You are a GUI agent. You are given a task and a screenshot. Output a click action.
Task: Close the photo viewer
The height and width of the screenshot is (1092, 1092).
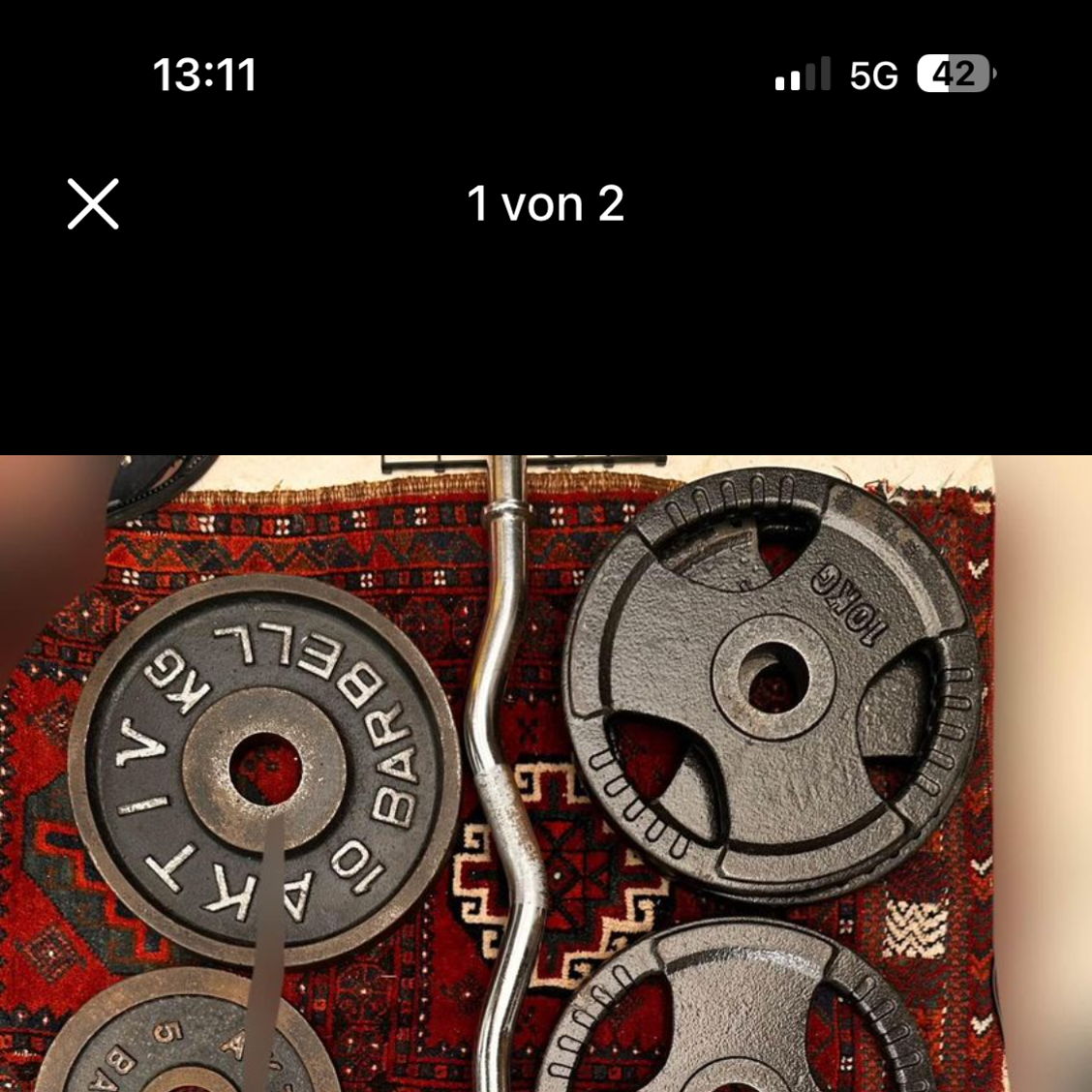93,204
